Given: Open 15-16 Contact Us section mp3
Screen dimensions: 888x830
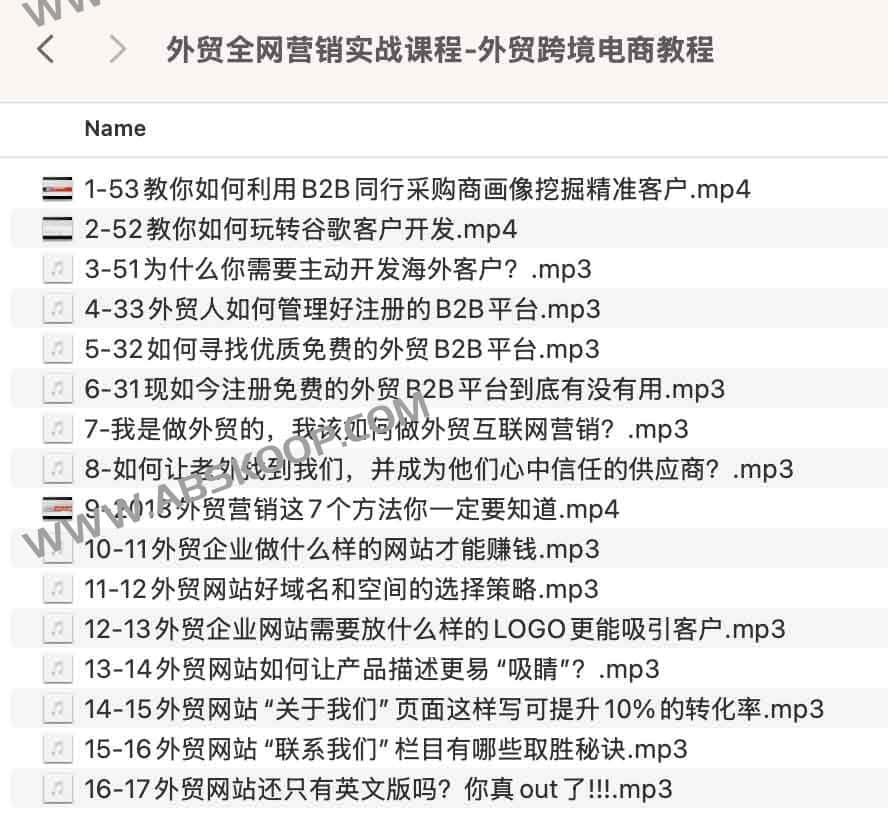Looking at the screenshot, I should click(385, 749).
